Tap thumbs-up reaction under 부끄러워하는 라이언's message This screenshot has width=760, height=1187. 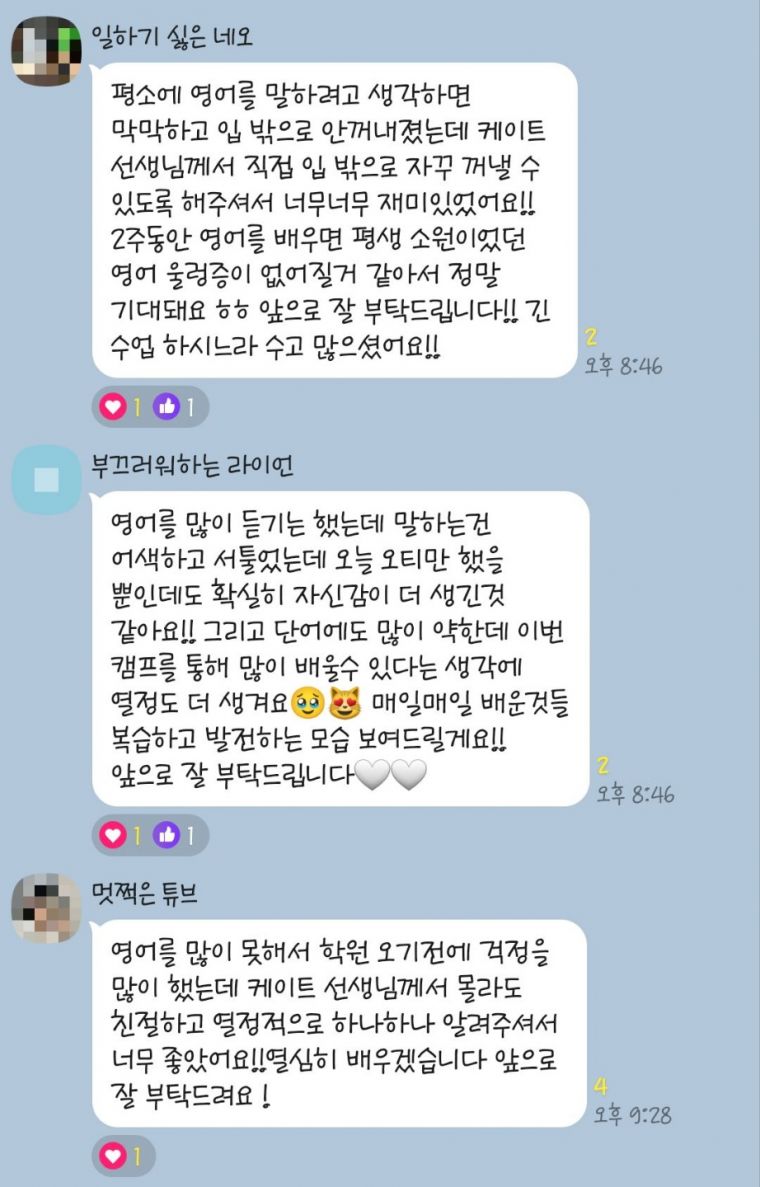[167, 834]
